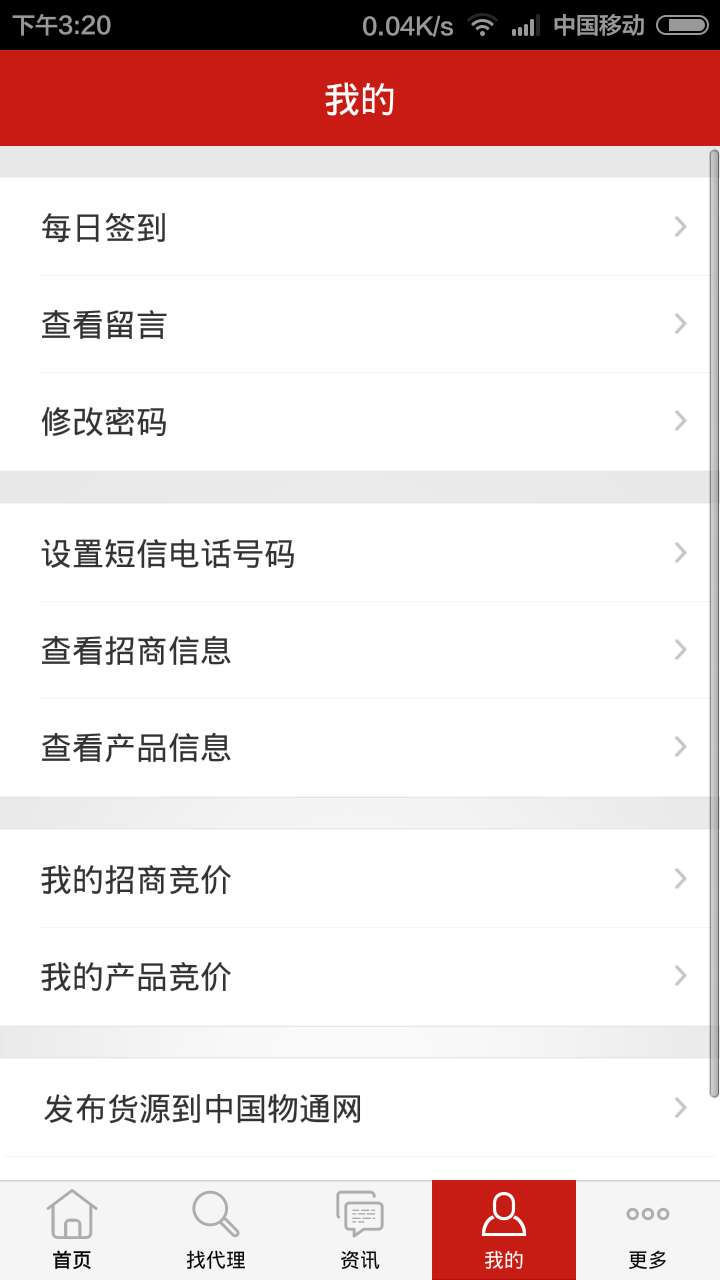Open 设置短信电话号码
The width and height of the screenshot is (720, 1280).
(x=360, y=552)
